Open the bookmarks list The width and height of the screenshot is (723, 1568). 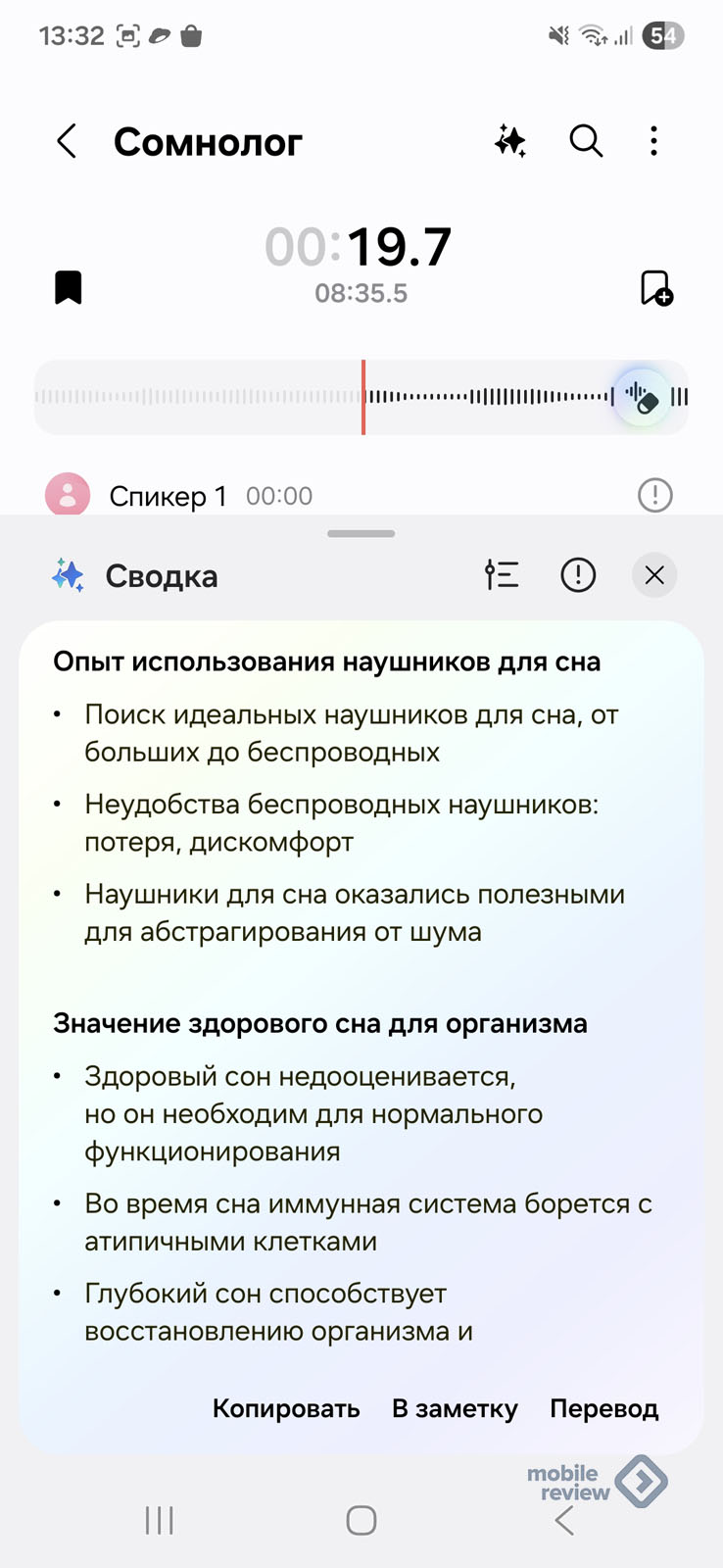(69, 288)
